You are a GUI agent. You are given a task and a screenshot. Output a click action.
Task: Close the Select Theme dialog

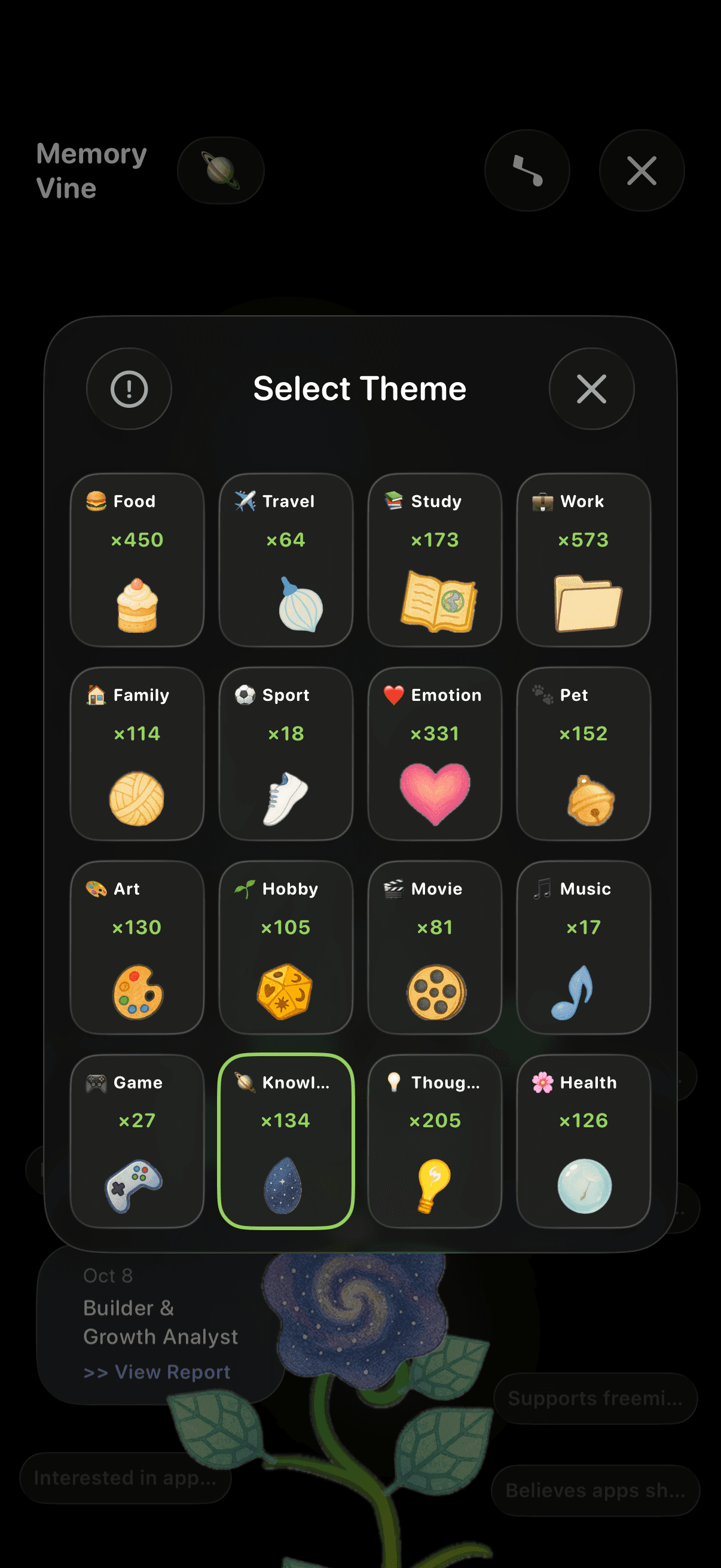coord(591,388)
